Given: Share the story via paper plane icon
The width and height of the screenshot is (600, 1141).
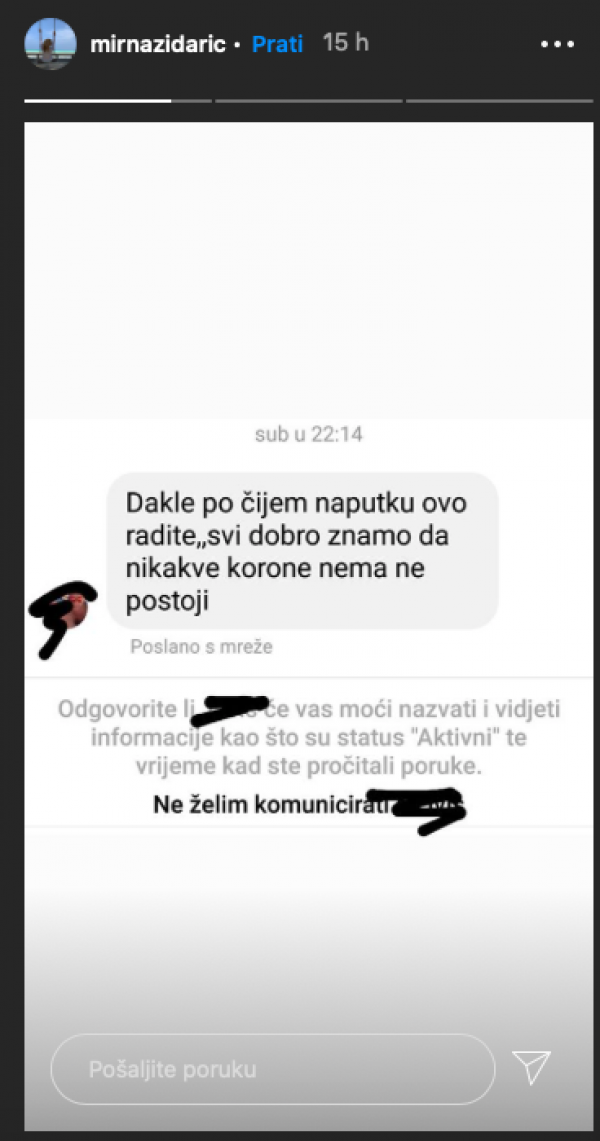Looking at the screenshot, I should (531, 1068).
